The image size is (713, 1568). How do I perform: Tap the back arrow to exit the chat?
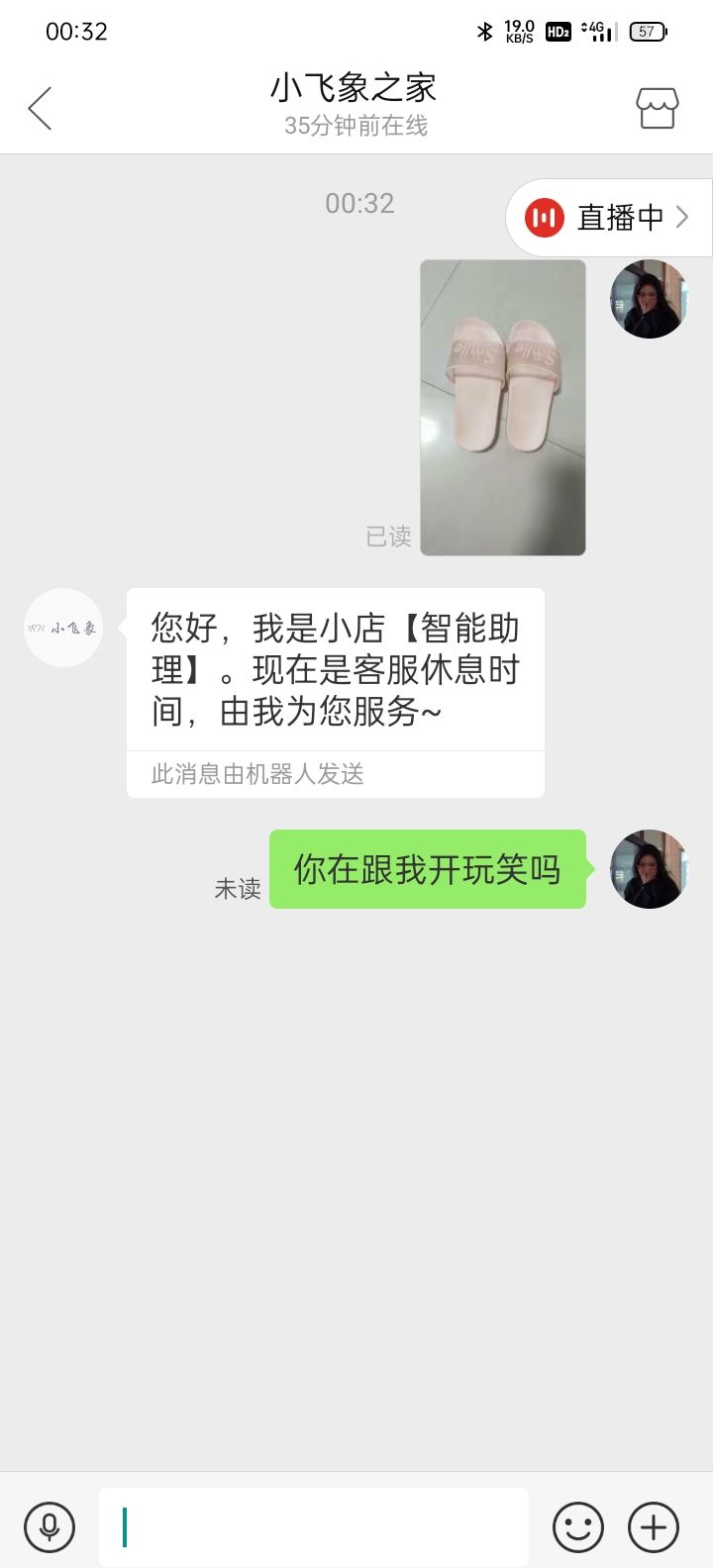40,109
